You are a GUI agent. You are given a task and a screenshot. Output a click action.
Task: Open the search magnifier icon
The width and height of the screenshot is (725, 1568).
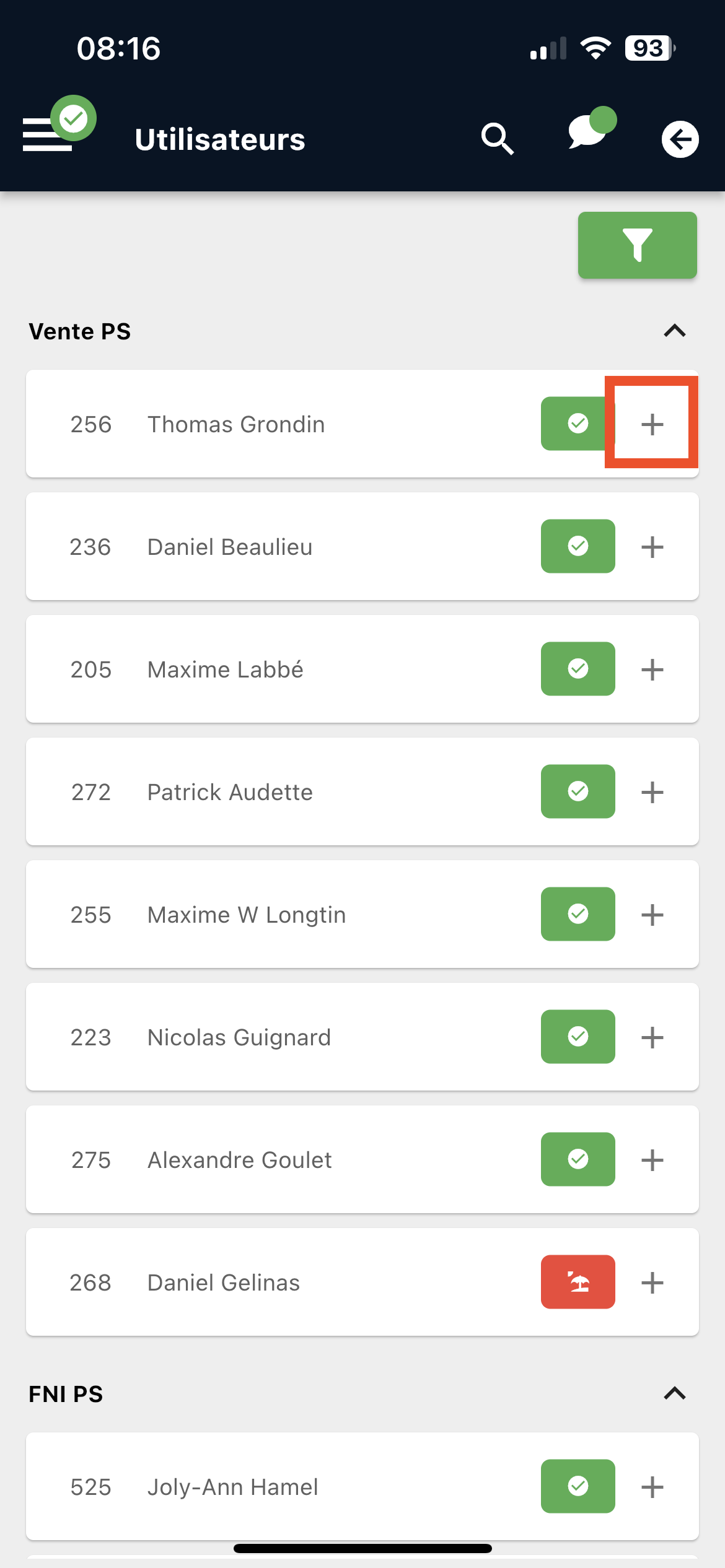498,139
